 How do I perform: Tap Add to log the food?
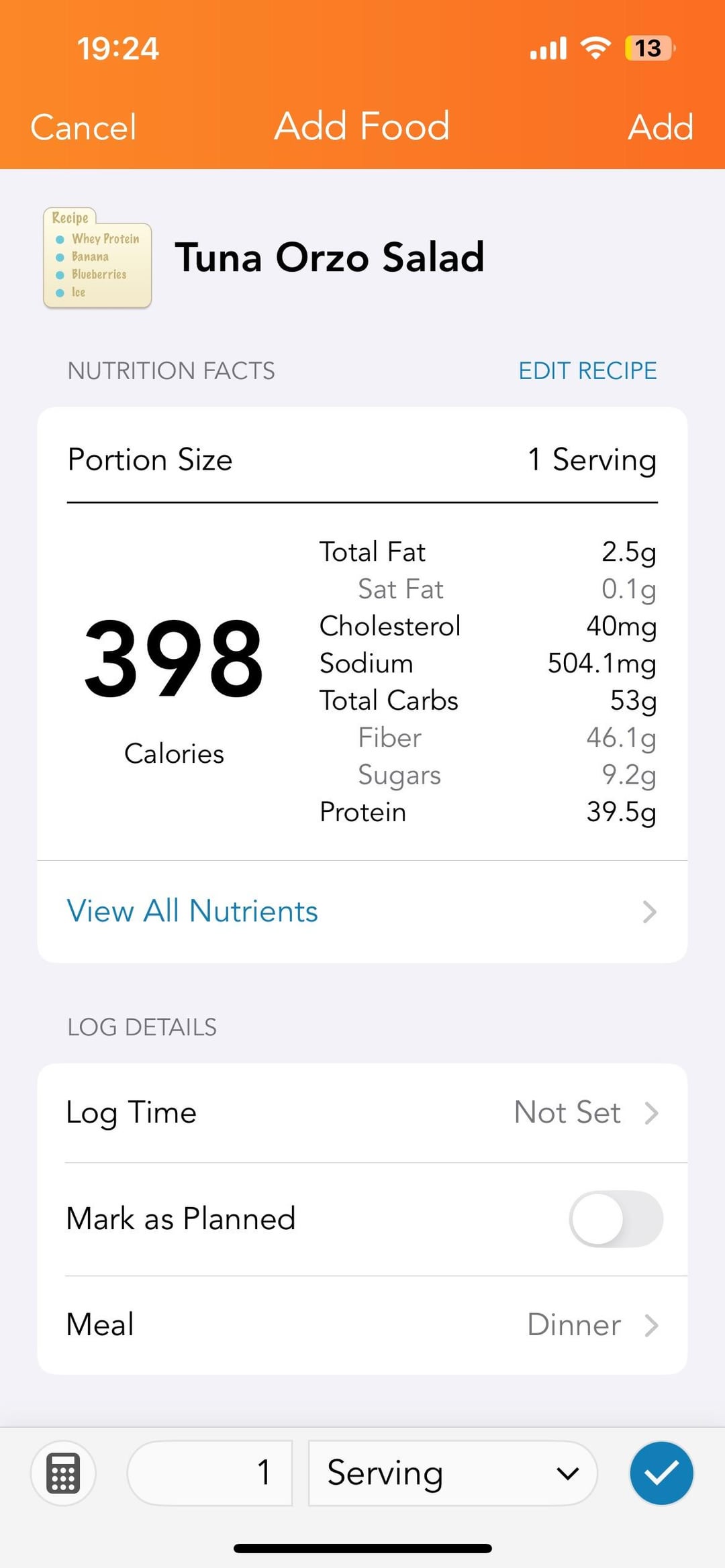(660, 127)
